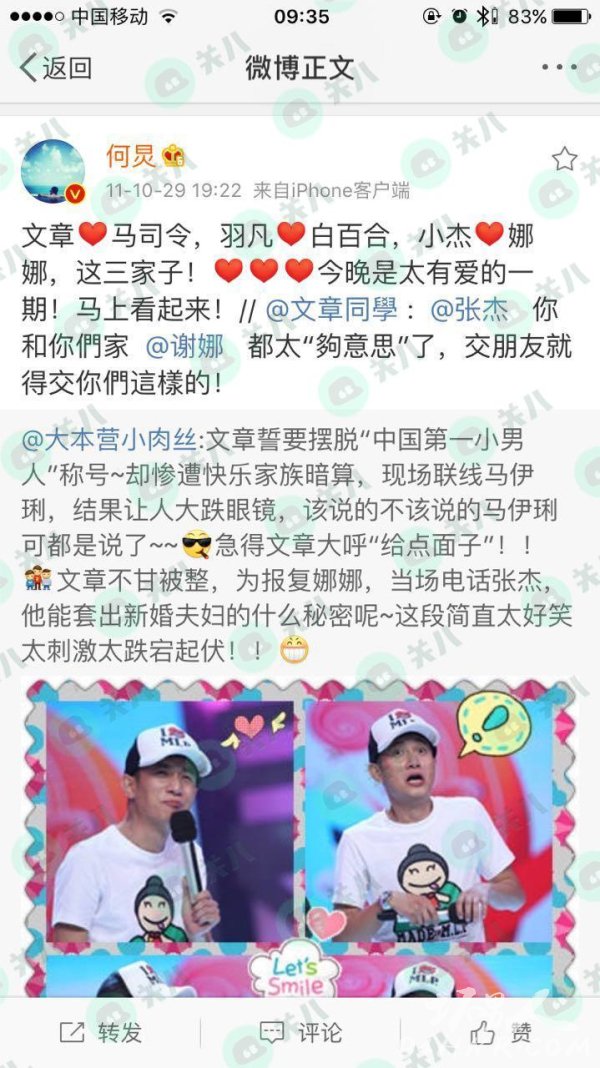Viewport: 600px width, 1068px height.
Task: Favorite this post with the star icon
Action: (564, 159)
